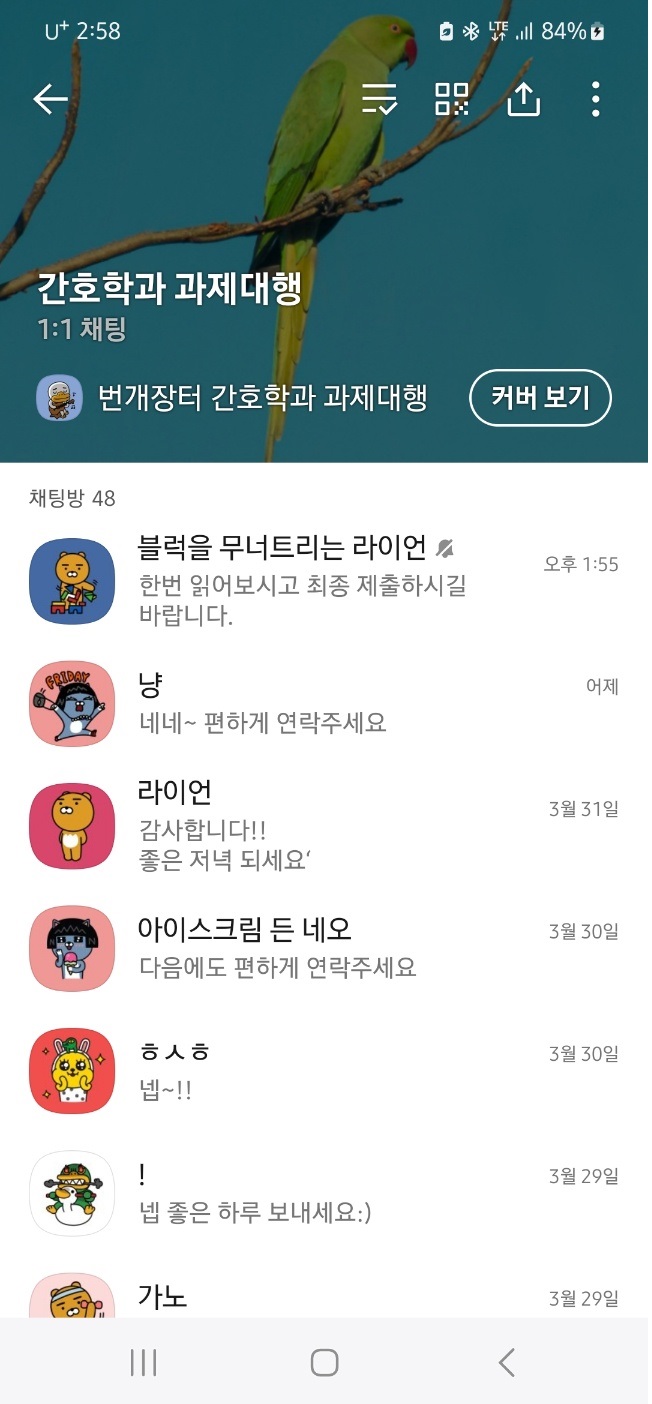Open chat with 아이스크림 든 네오
The height and width of the screenshot is (1404, 652).
(x=325, y=948)
